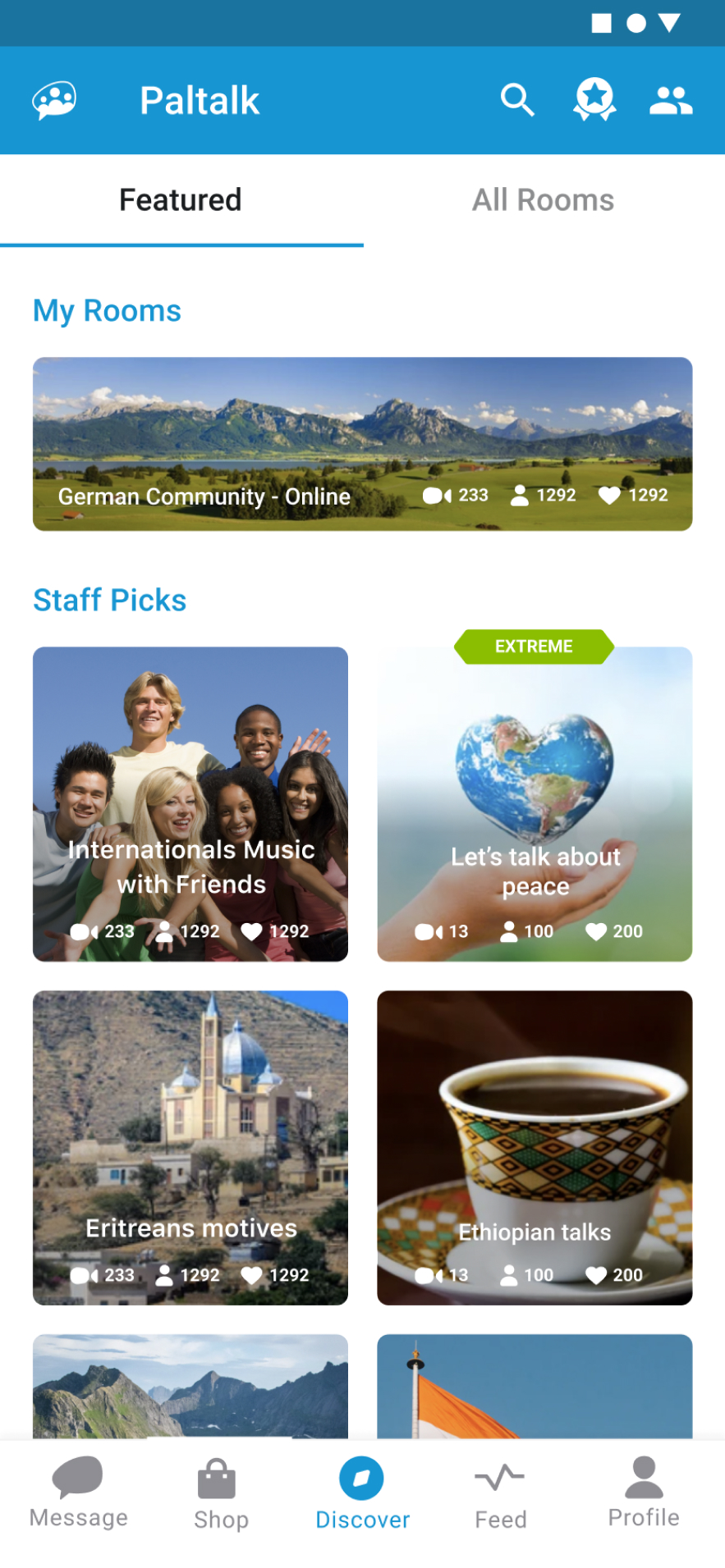Image resolution: width=725 pixels, height=1568 pixels.
Task: Select the Featured tab
Action: (x=181, y=200)
